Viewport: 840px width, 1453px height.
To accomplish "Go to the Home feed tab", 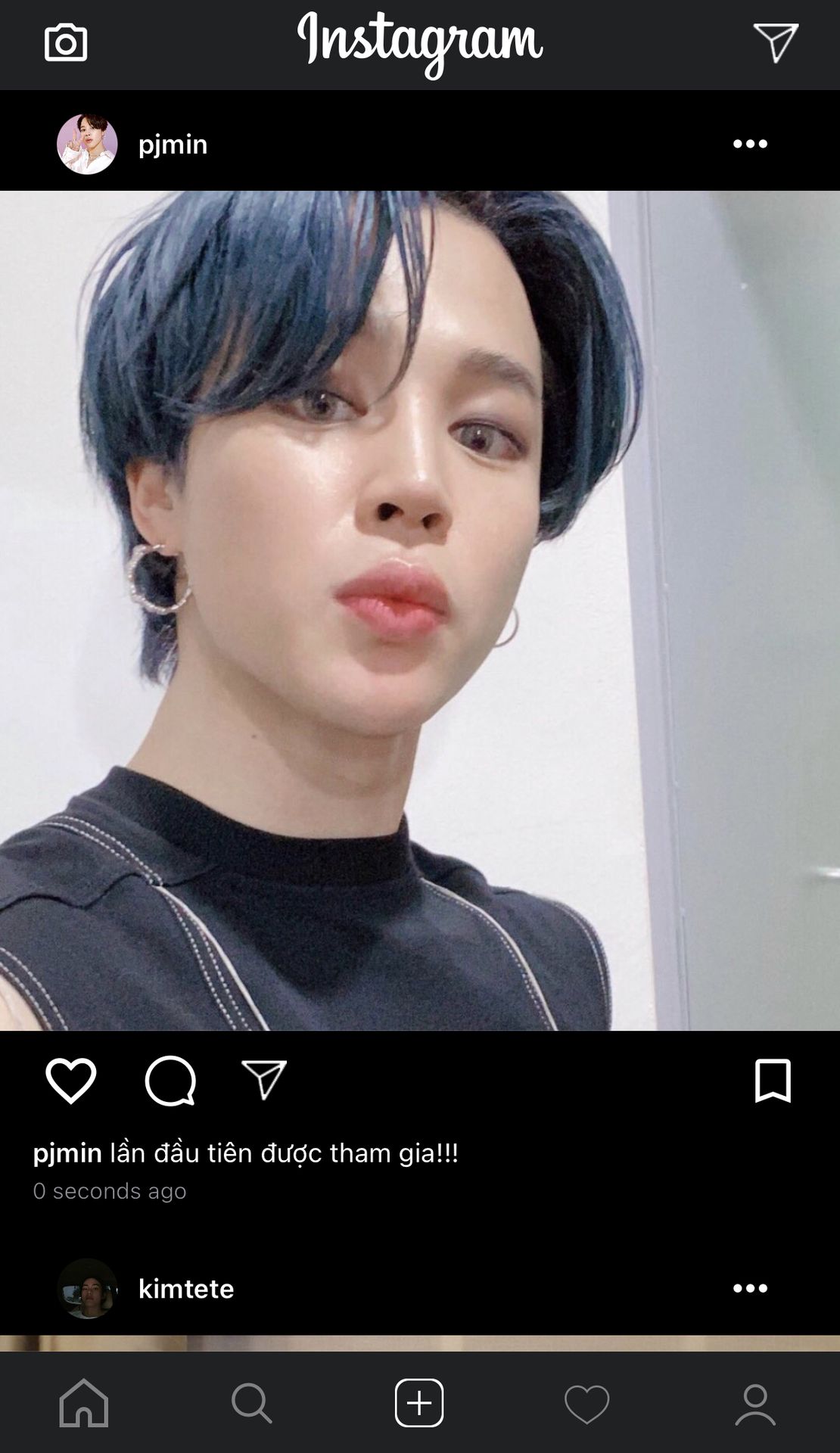I will [84, 1403].
